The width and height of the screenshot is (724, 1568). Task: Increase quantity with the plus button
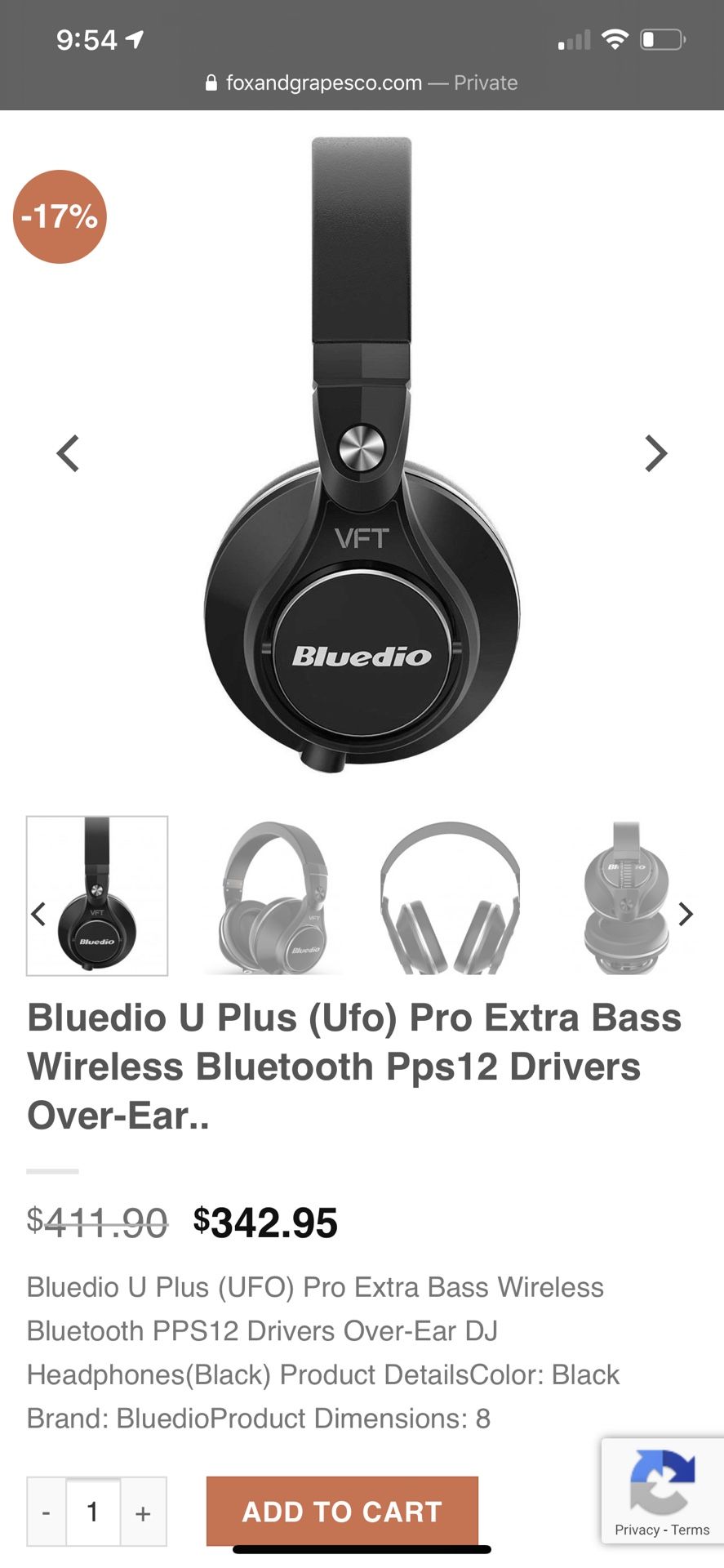(x=144, y=1512)
